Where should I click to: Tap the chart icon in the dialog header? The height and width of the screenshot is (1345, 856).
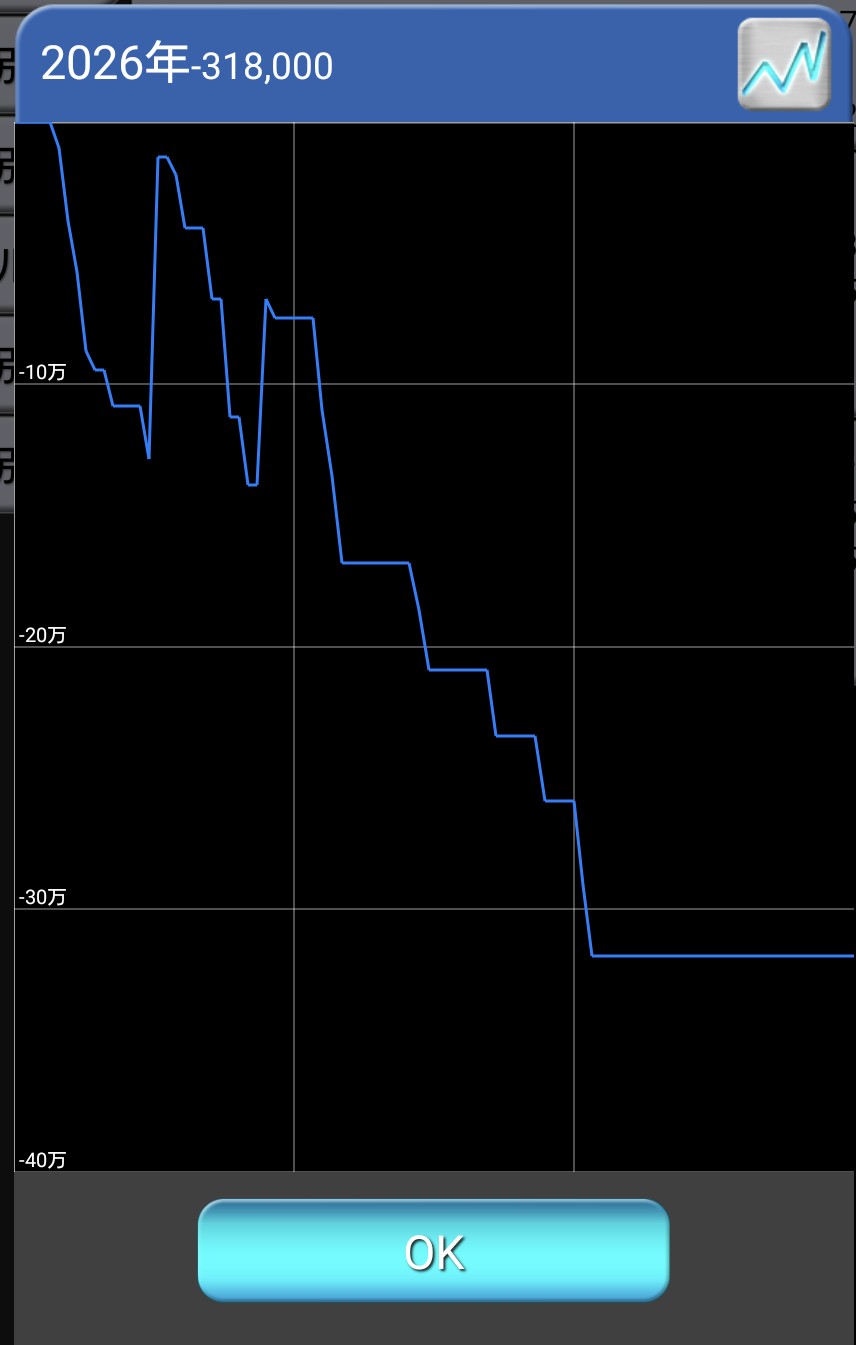[784, 64]
